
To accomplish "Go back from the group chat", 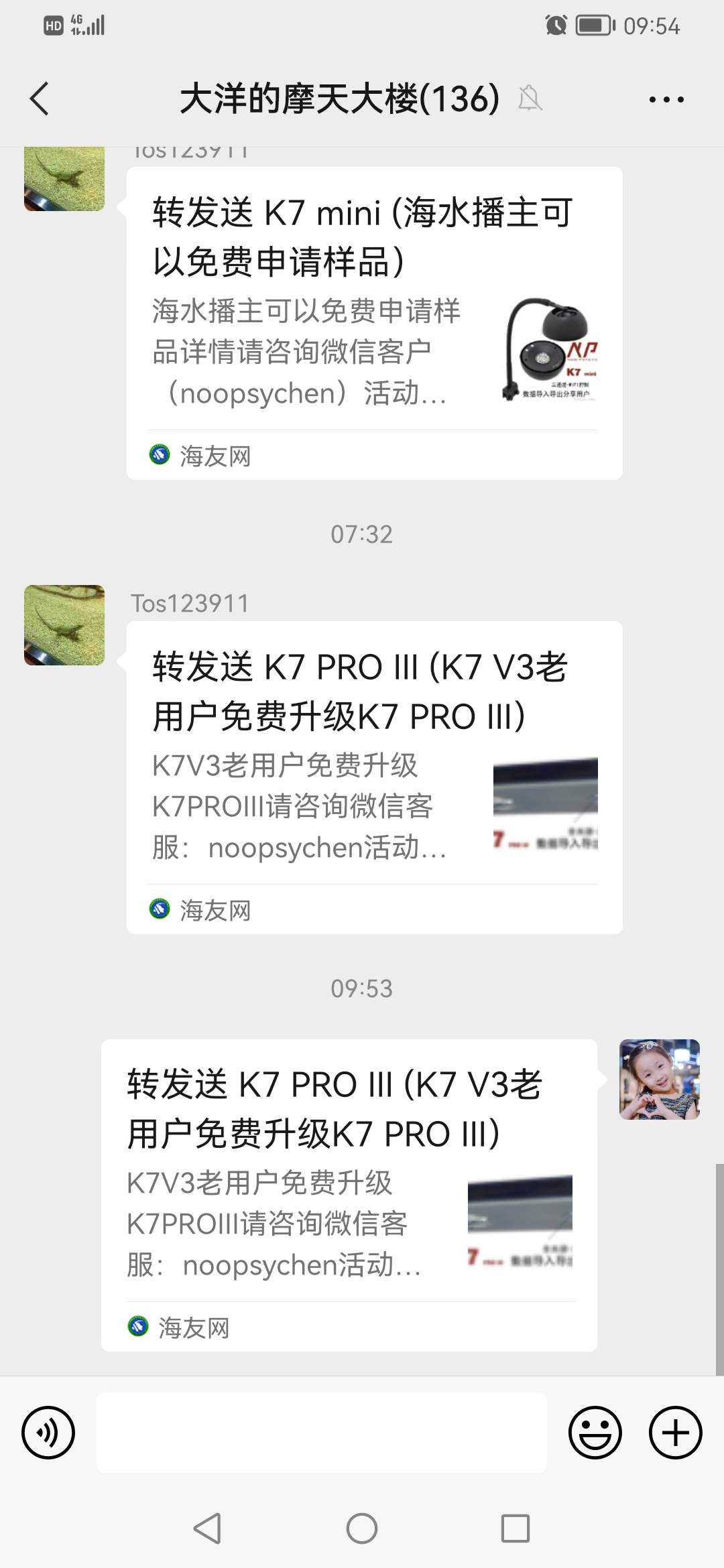I will click(x=40, y=99).
